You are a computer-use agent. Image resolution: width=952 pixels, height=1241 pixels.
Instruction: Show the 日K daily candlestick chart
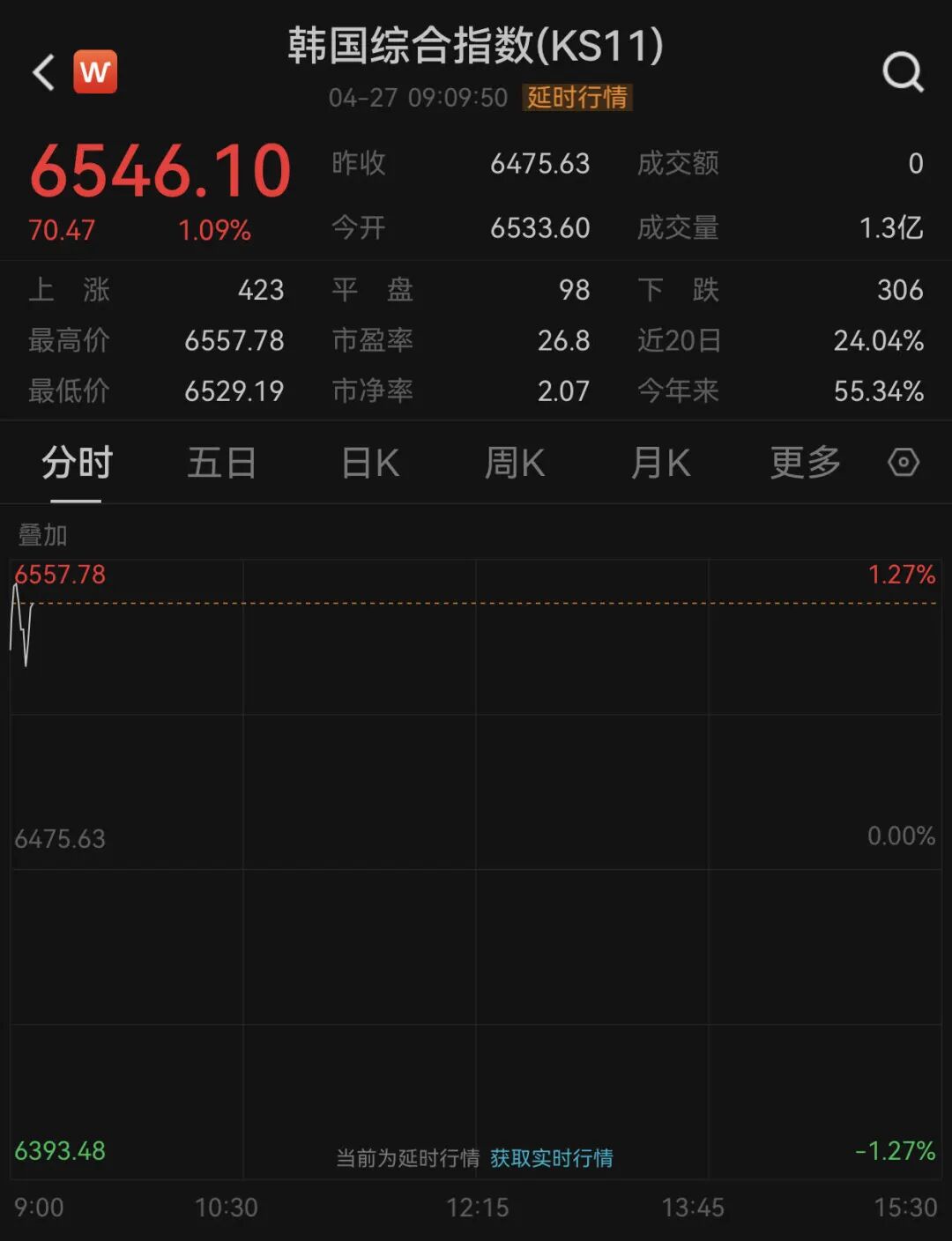pos(370,463)
